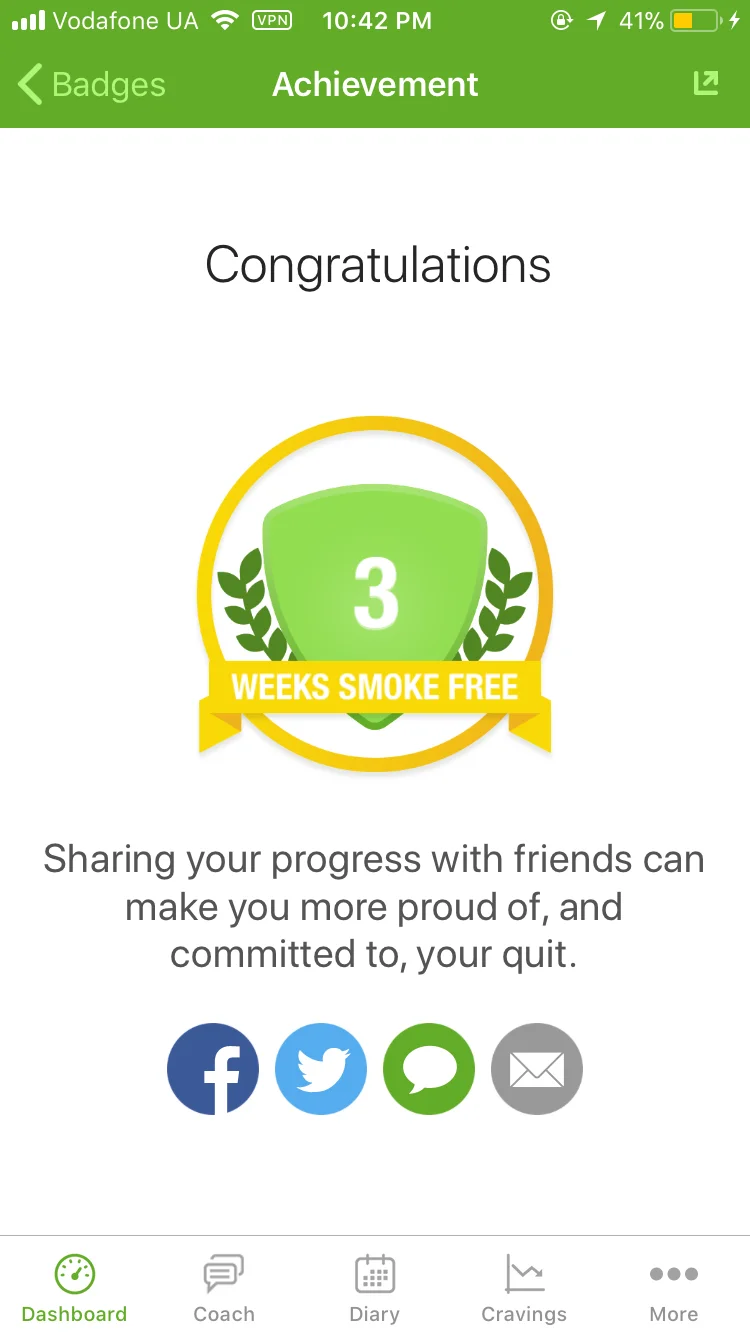Share the achievement on Facebook
Screen dimensions: 750x1334
[x=213, y=1069]
